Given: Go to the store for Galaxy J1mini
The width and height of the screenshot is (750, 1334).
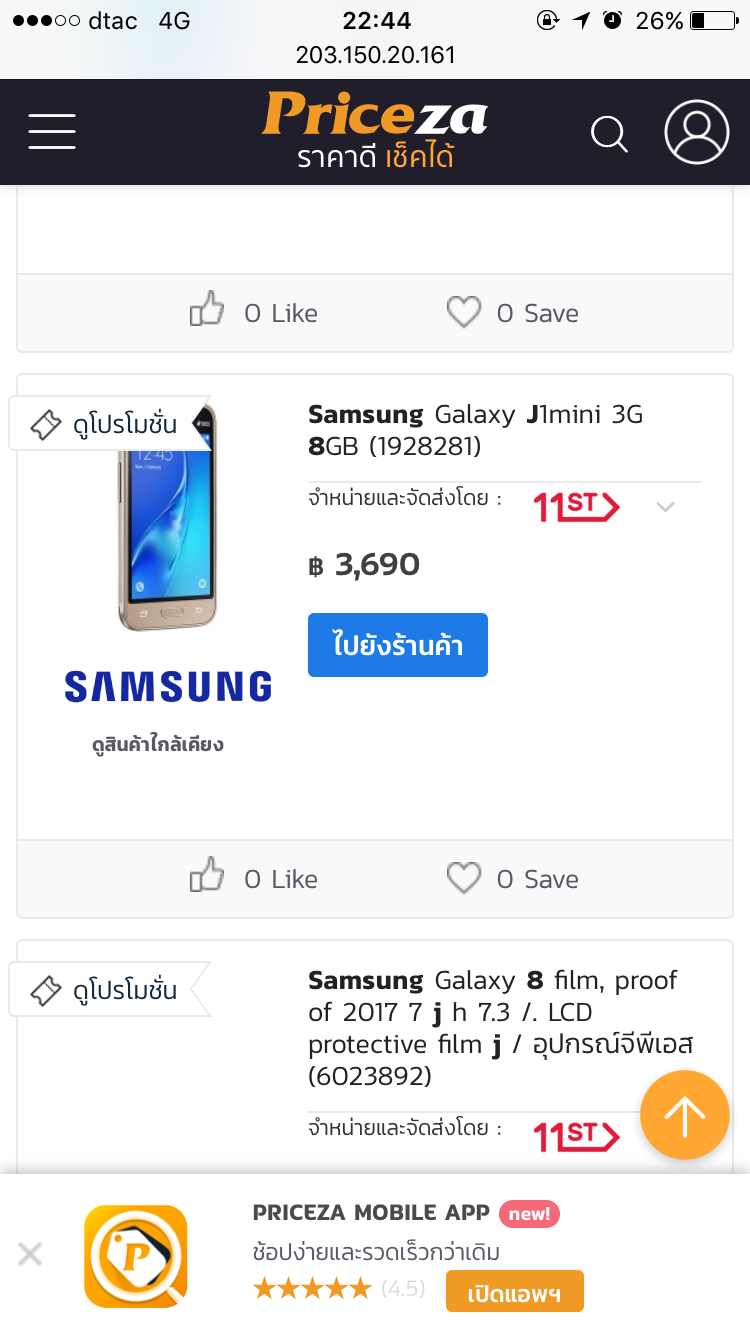Looking at the screenshot, I should pyautogui.click(x=397, y=645).
